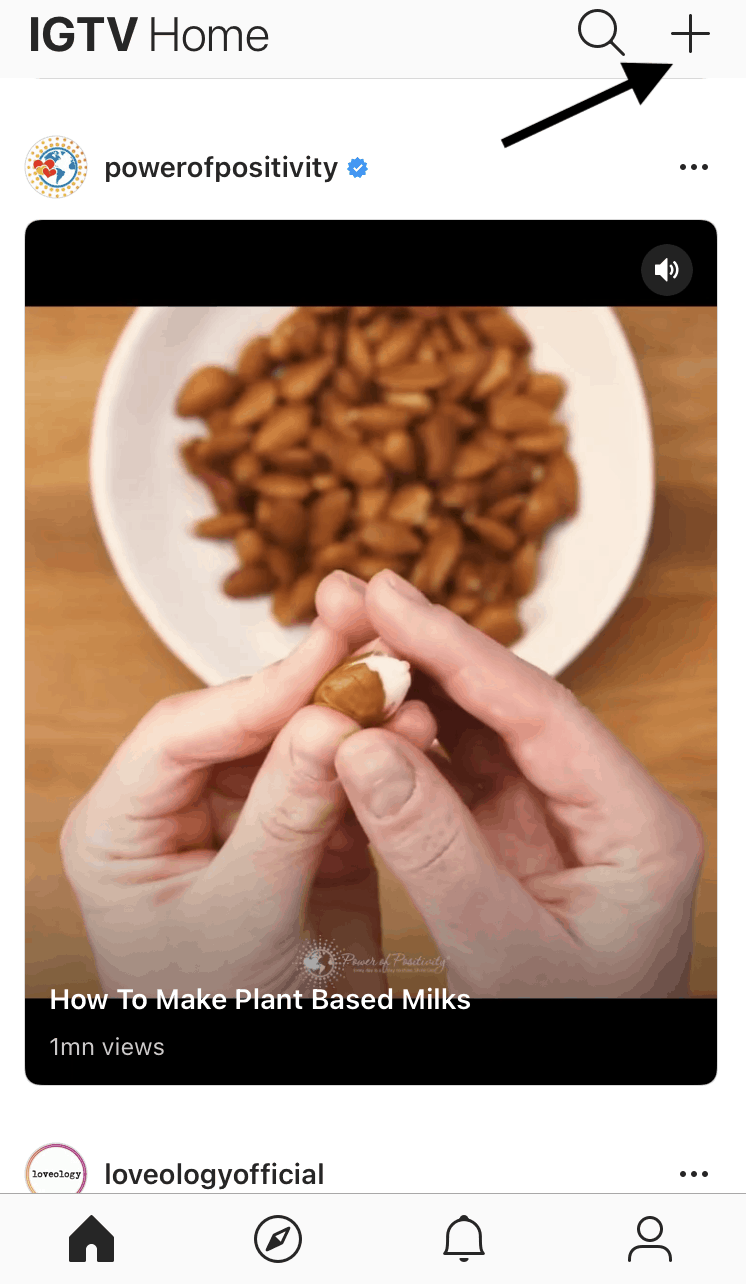This screenshot has width=746, height=1284.
Task: Mute the video sound
Action: click(667, 269)
